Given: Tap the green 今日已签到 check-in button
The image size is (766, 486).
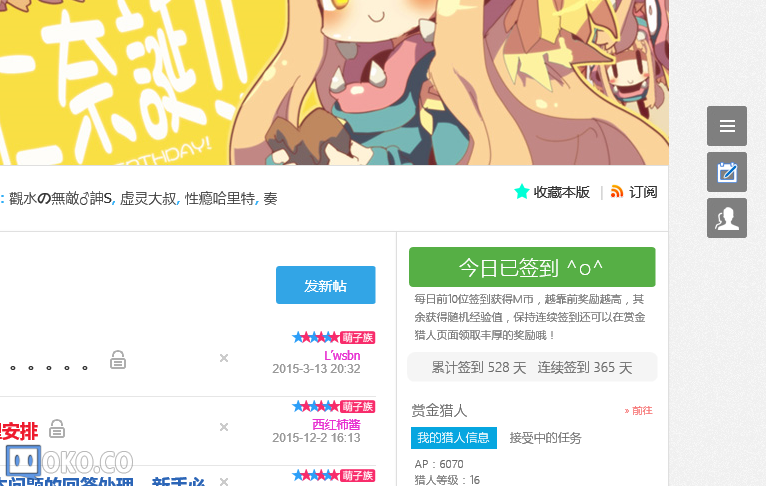Looking at the screenshot, I should [x=531, y=267].
